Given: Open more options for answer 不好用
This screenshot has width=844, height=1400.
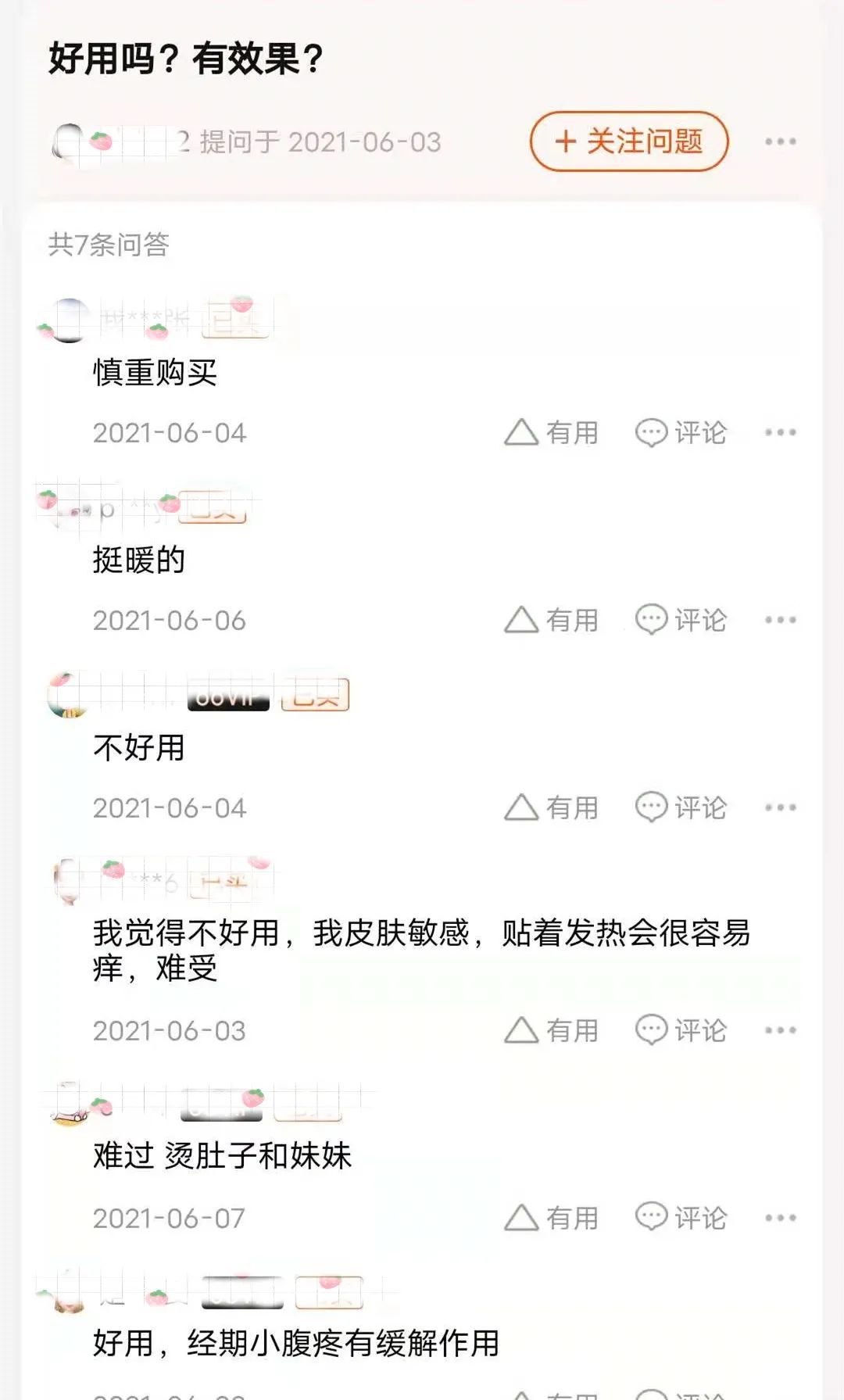Looking at the screenshot, I should click(x=780, y=807).
